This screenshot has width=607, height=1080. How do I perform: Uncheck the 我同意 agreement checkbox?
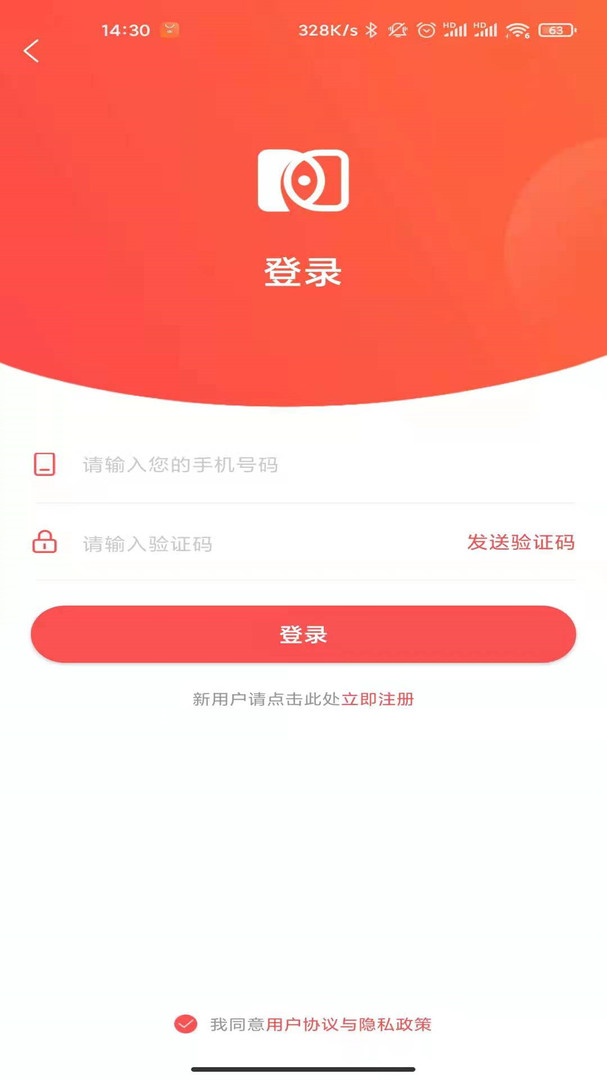click(186, 1024)
